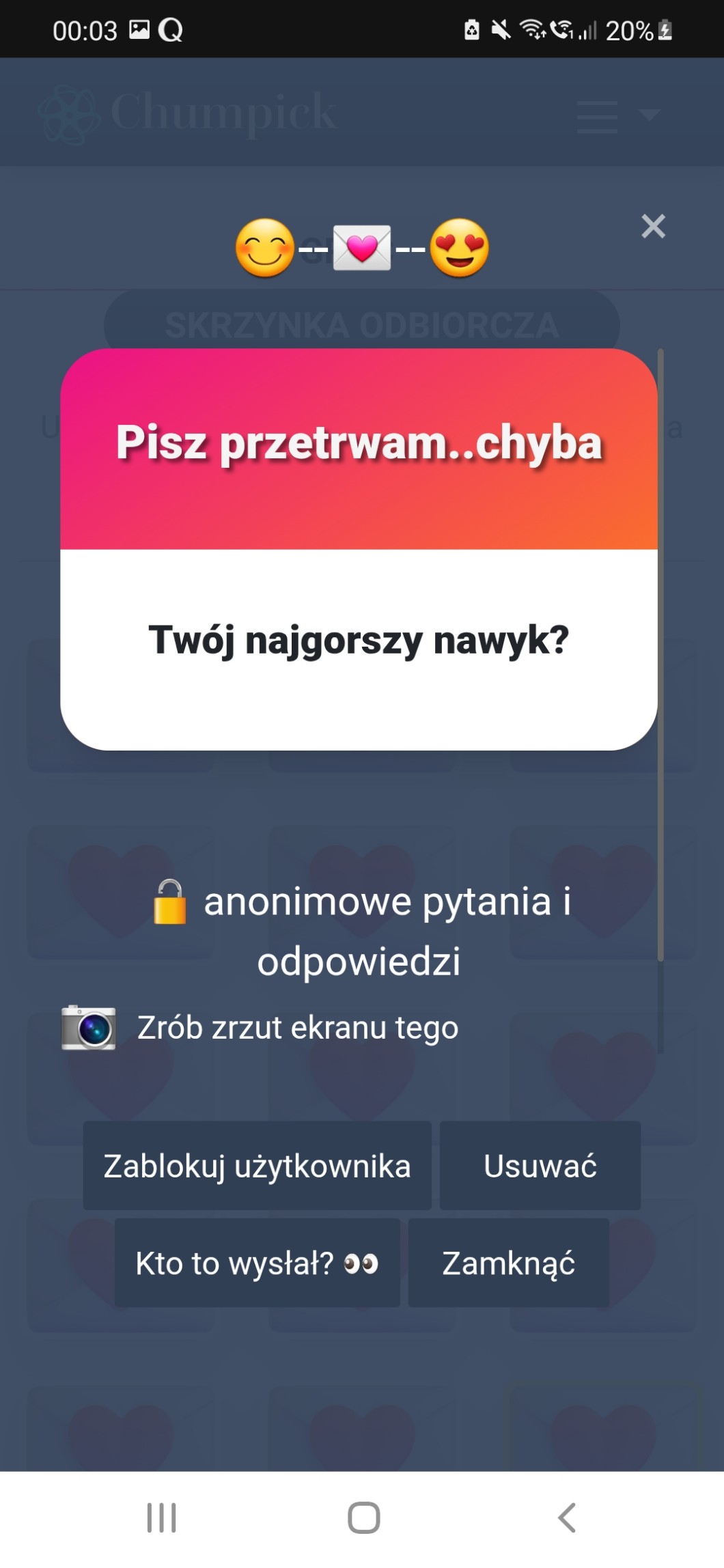The width and height of the screenshot is (724, 1568).
Task: Tap Zamknąć to close the dialog
Action: click(508, 1263)
